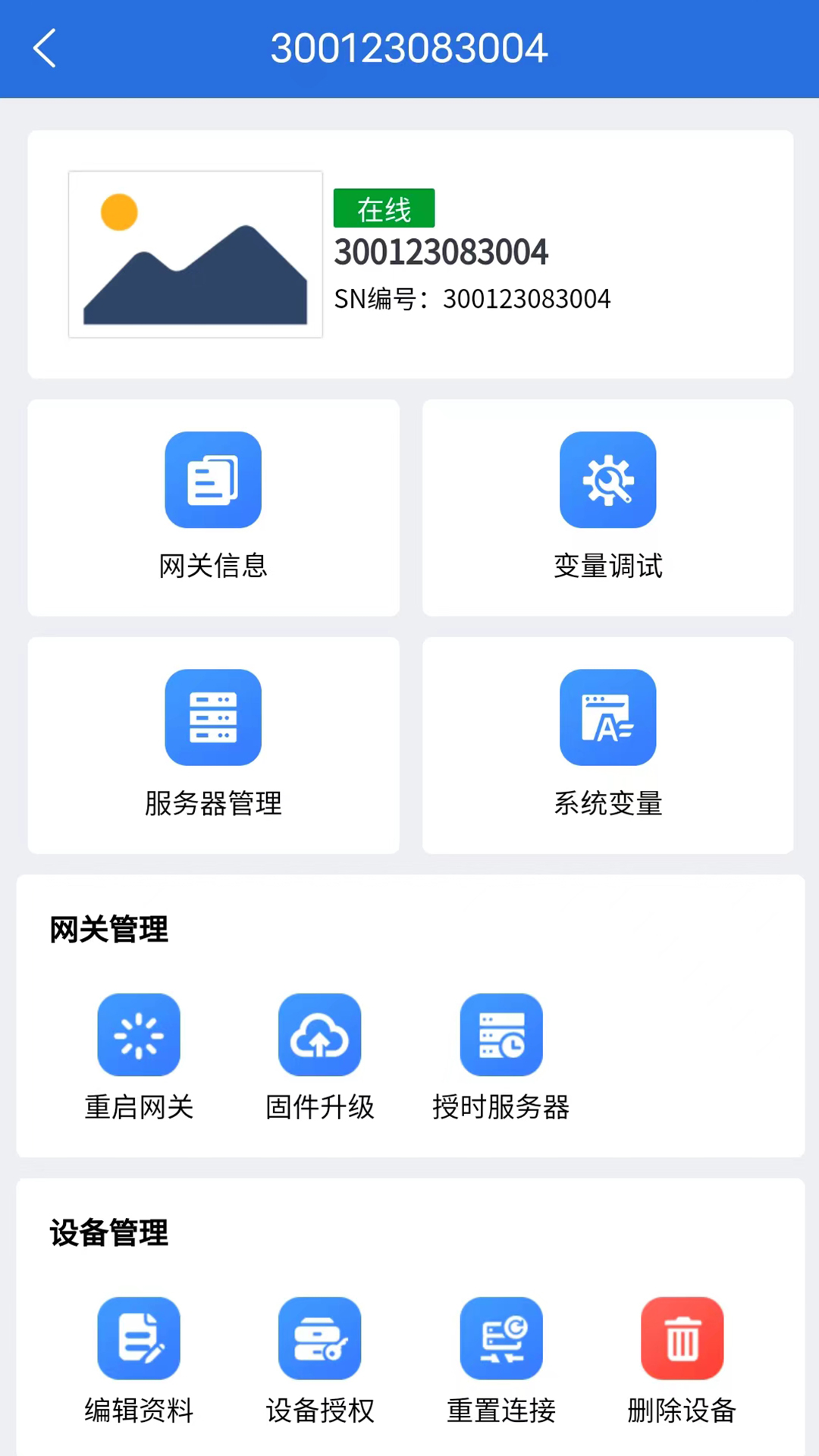The image size is (819, 1456).
Task: Open the 变量调试 card
Action: (607, 507)
